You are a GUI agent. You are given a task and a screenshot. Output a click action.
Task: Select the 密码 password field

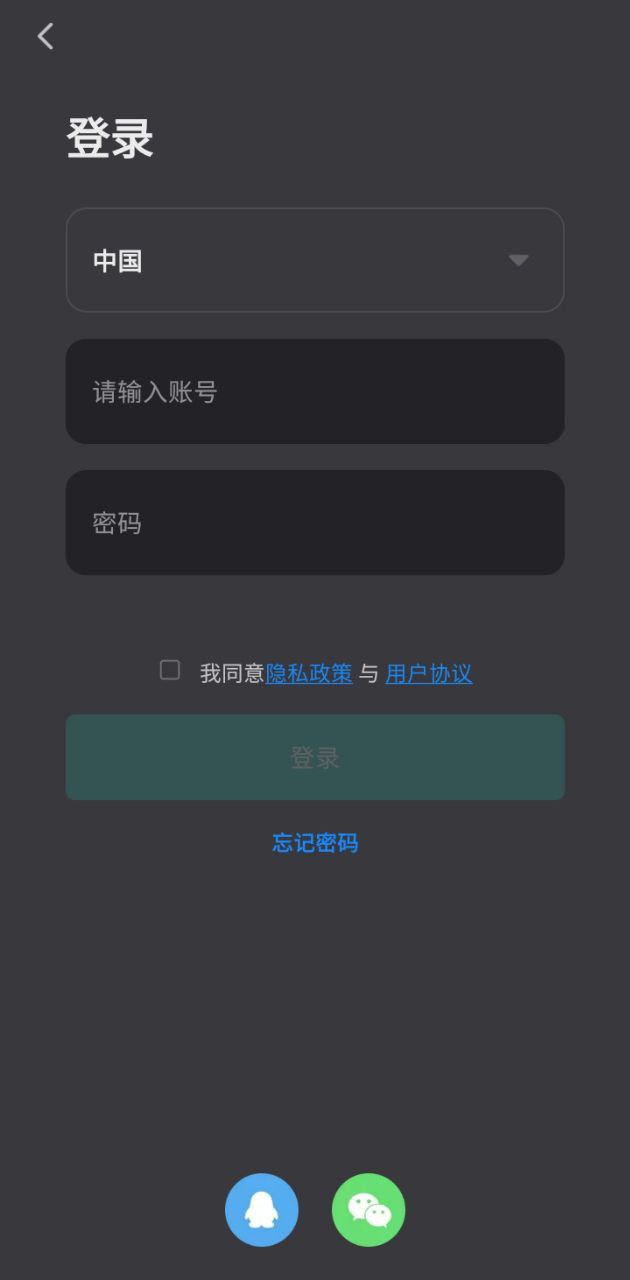315,522
